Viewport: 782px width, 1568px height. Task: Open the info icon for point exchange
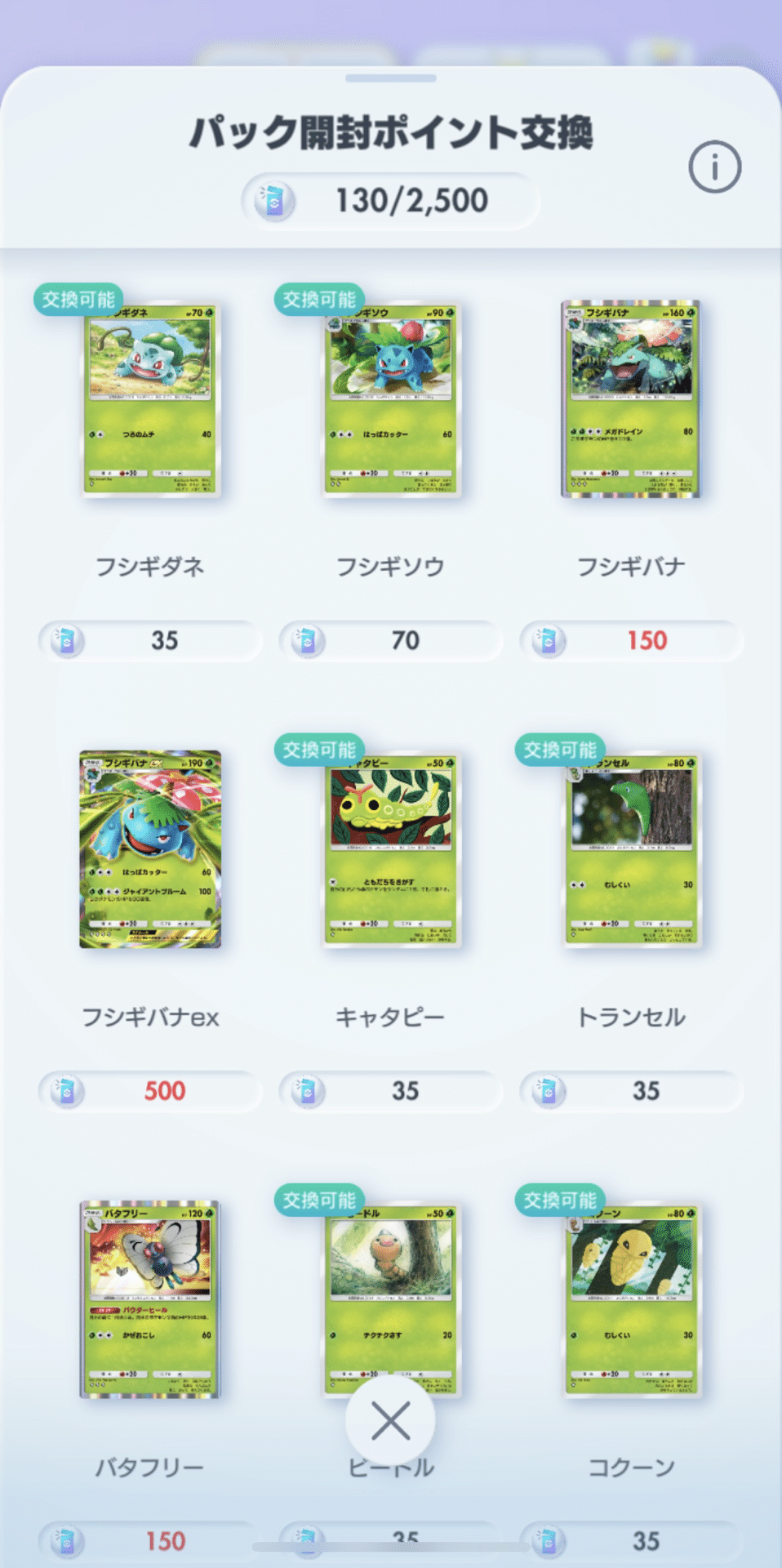[x=714, y=167]
